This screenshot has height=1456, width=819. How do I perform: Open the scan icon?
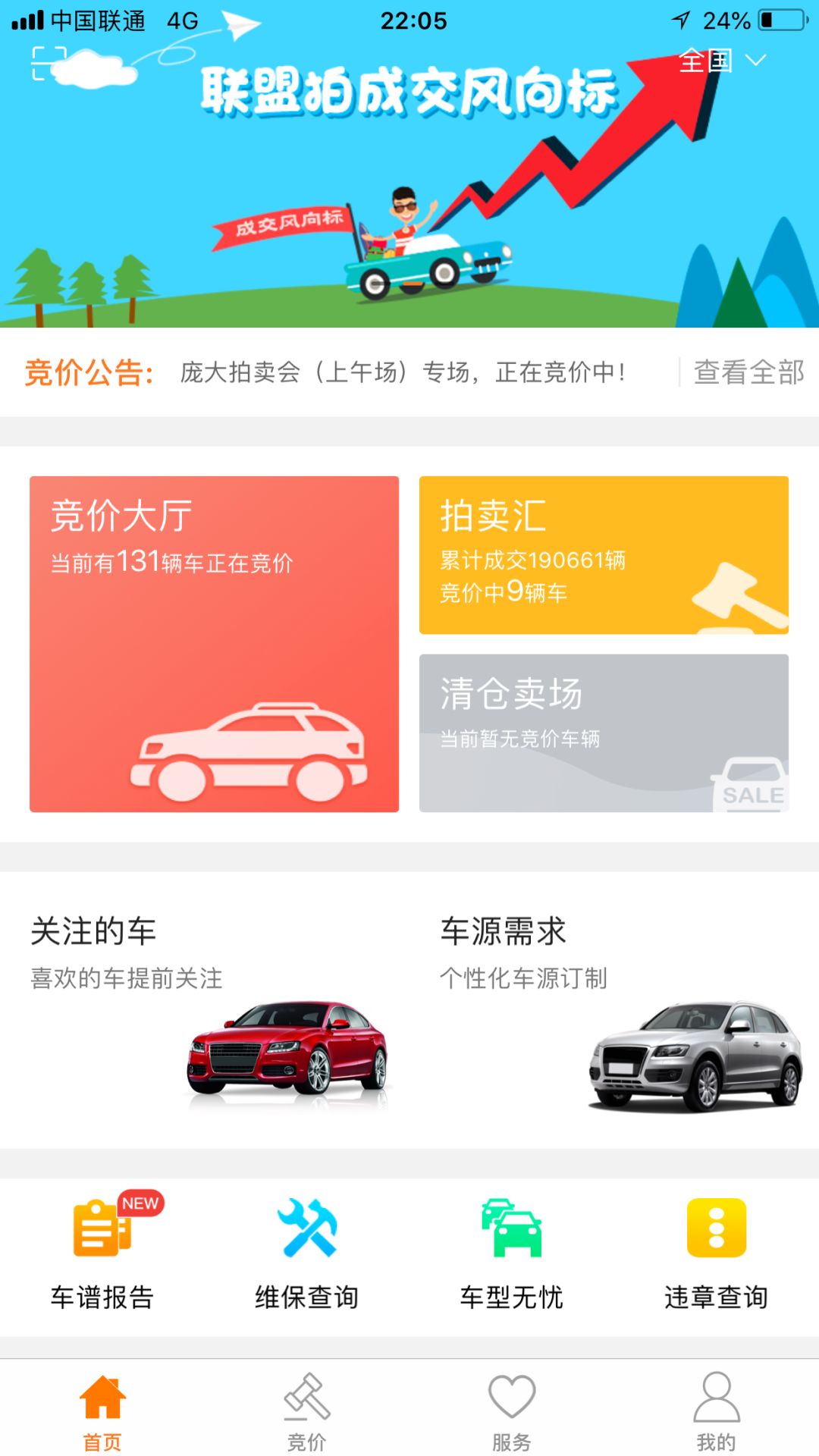49,63
